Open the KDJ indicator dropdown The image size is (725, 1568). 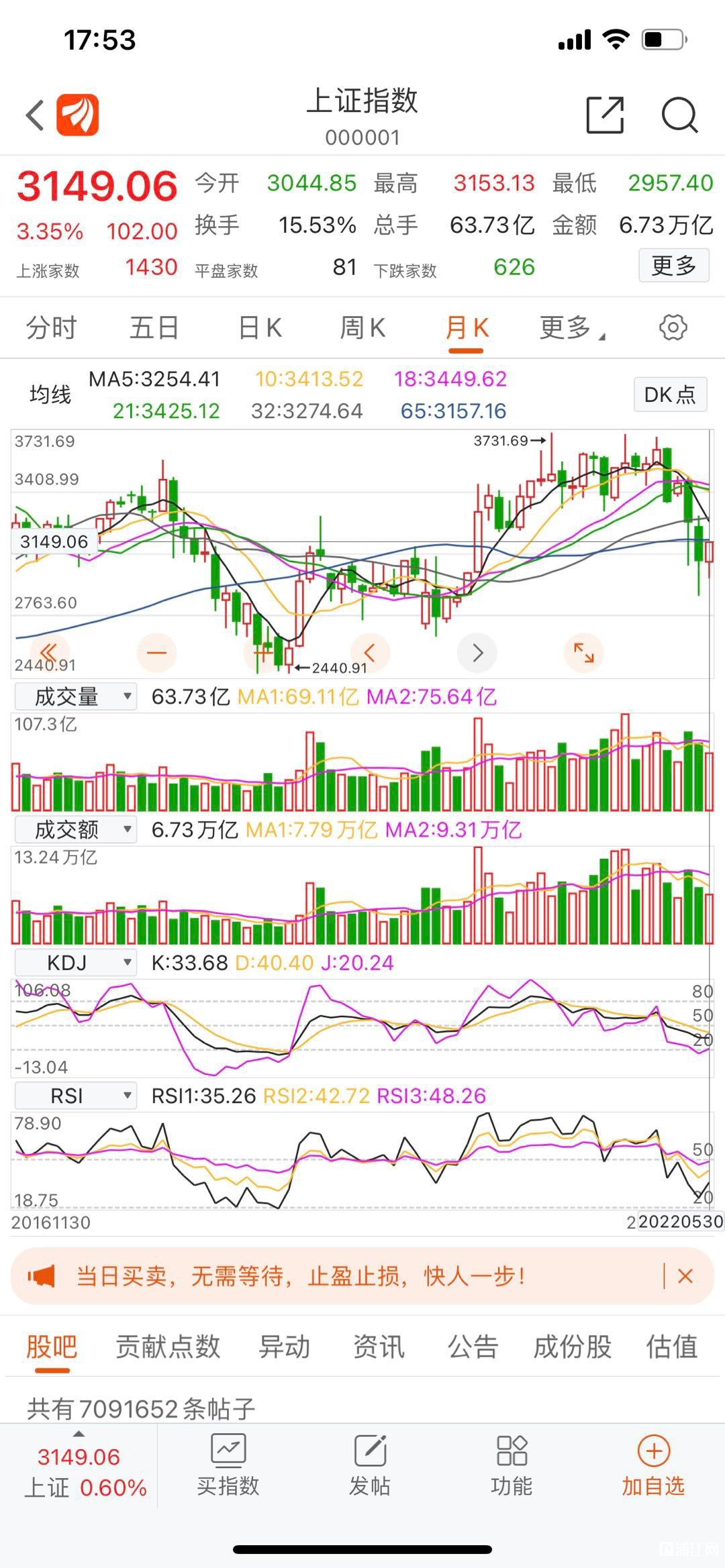75,963
